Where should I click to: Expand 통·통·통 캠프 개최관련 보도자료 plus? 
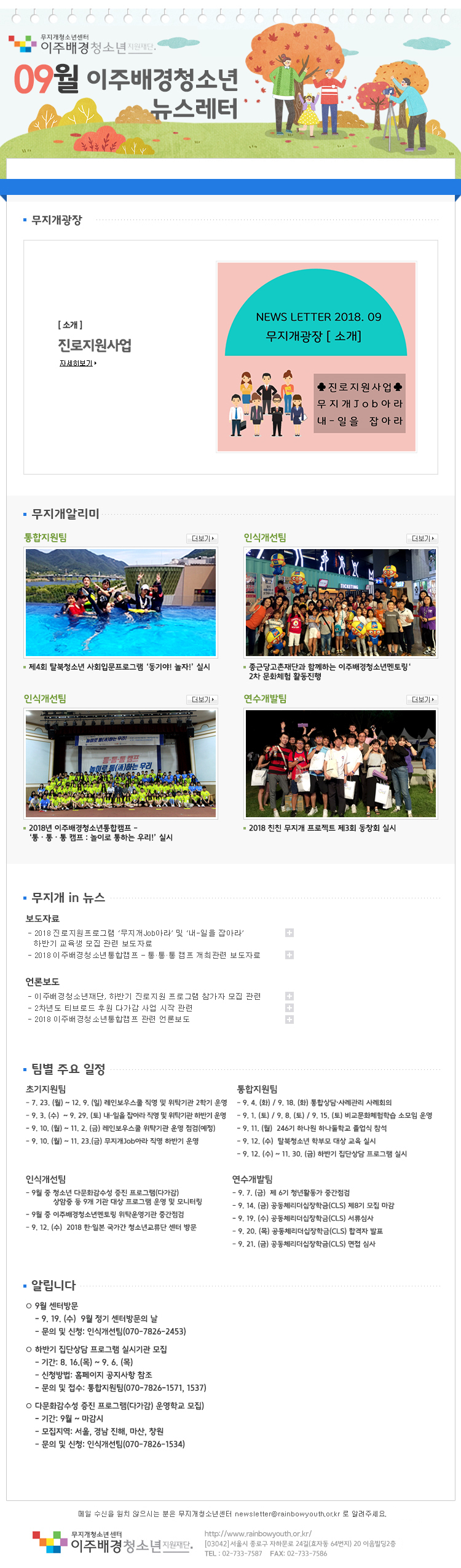click(x=290, y=955)
